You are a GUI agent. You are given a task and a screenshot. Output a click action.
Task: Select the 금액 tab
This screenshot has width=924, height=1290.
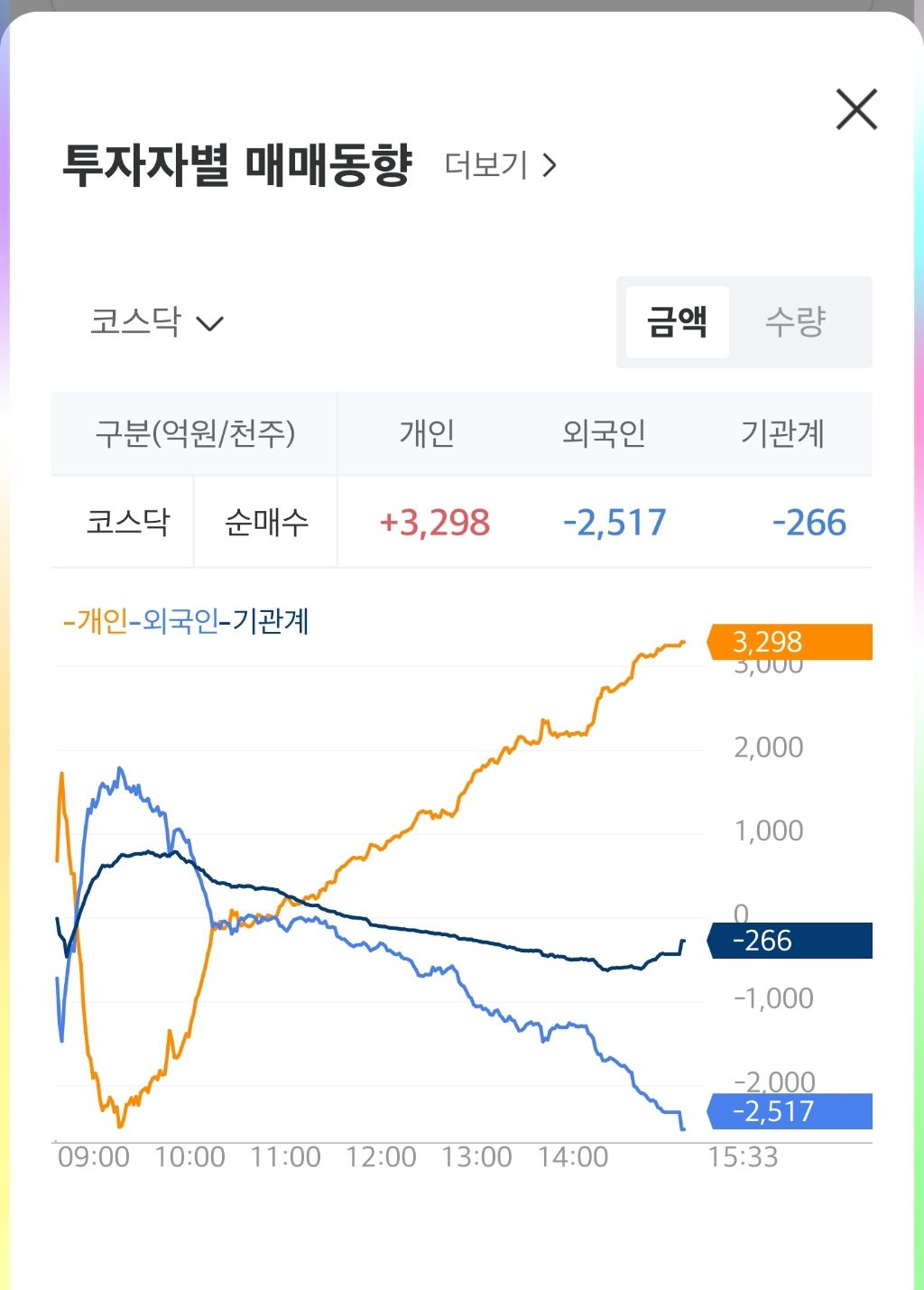[x=677, y=322]
